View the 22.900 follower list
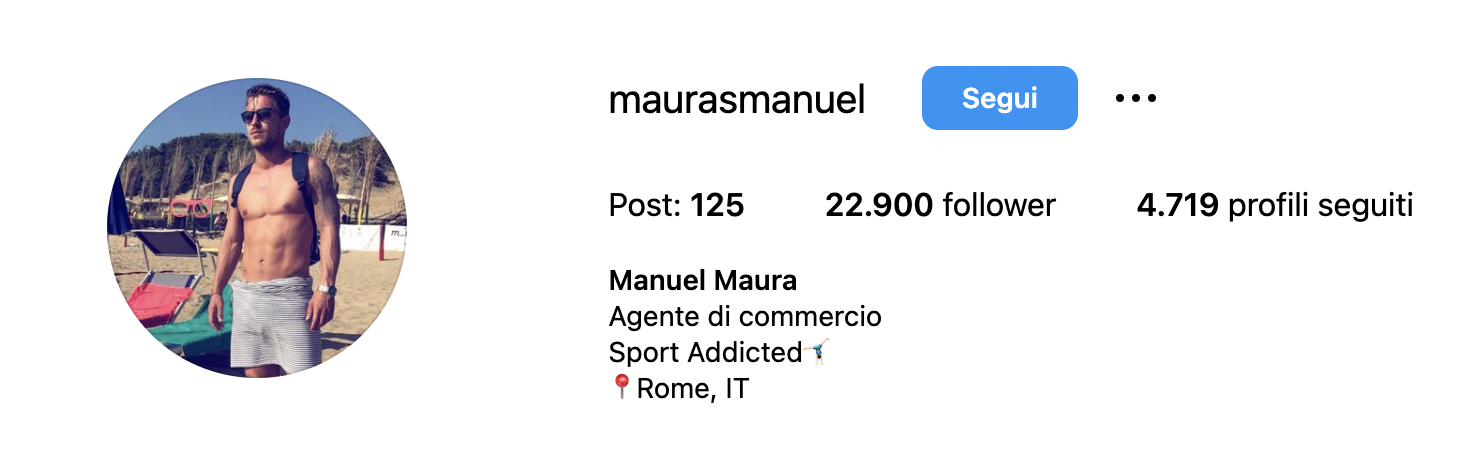 click(939, 206)
